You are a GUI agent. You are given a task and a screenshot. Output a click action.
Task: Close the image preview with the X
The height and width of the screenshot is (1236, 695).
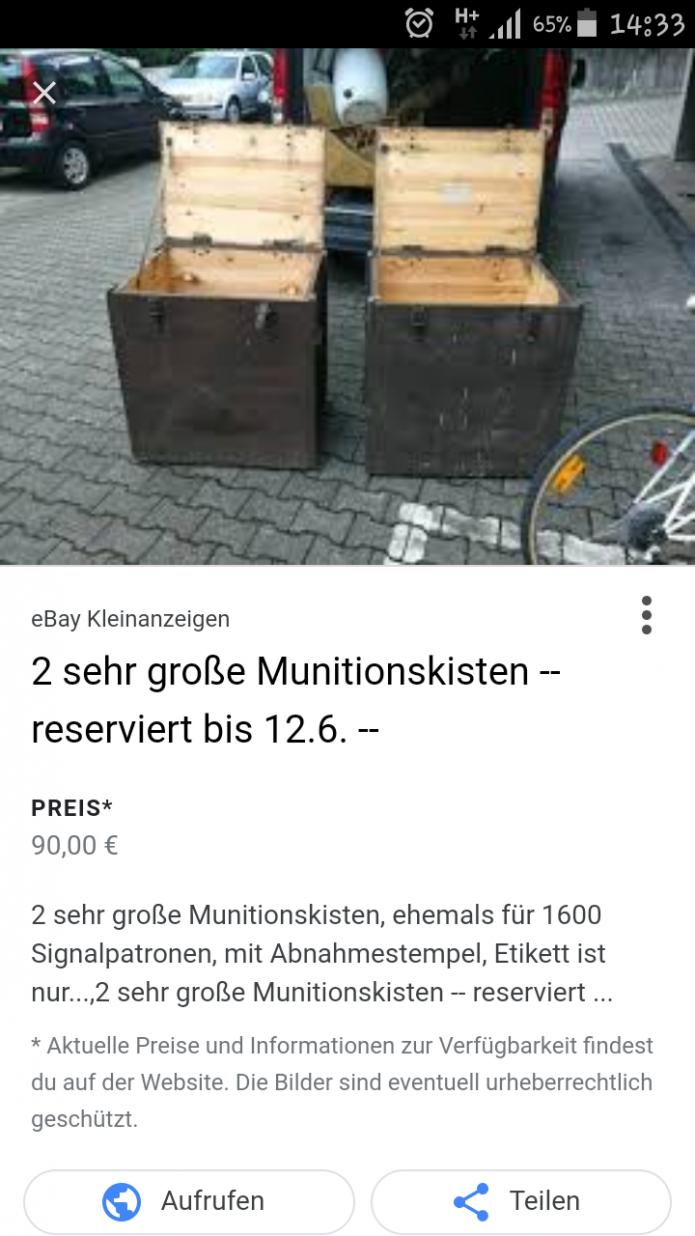(x=44, y=93)
